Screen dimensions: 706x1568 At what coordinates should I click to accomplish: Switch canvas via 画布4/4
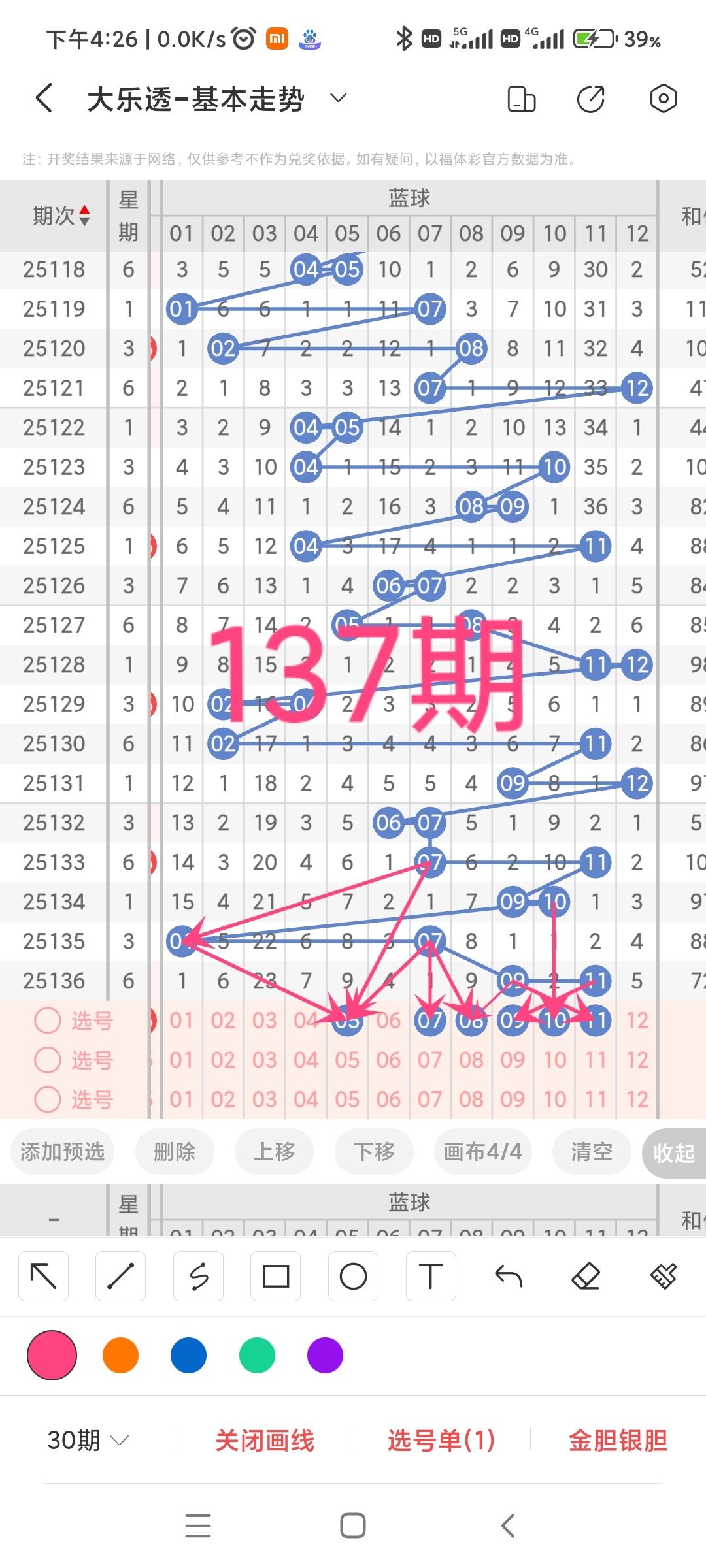(x=482, y=1151)
